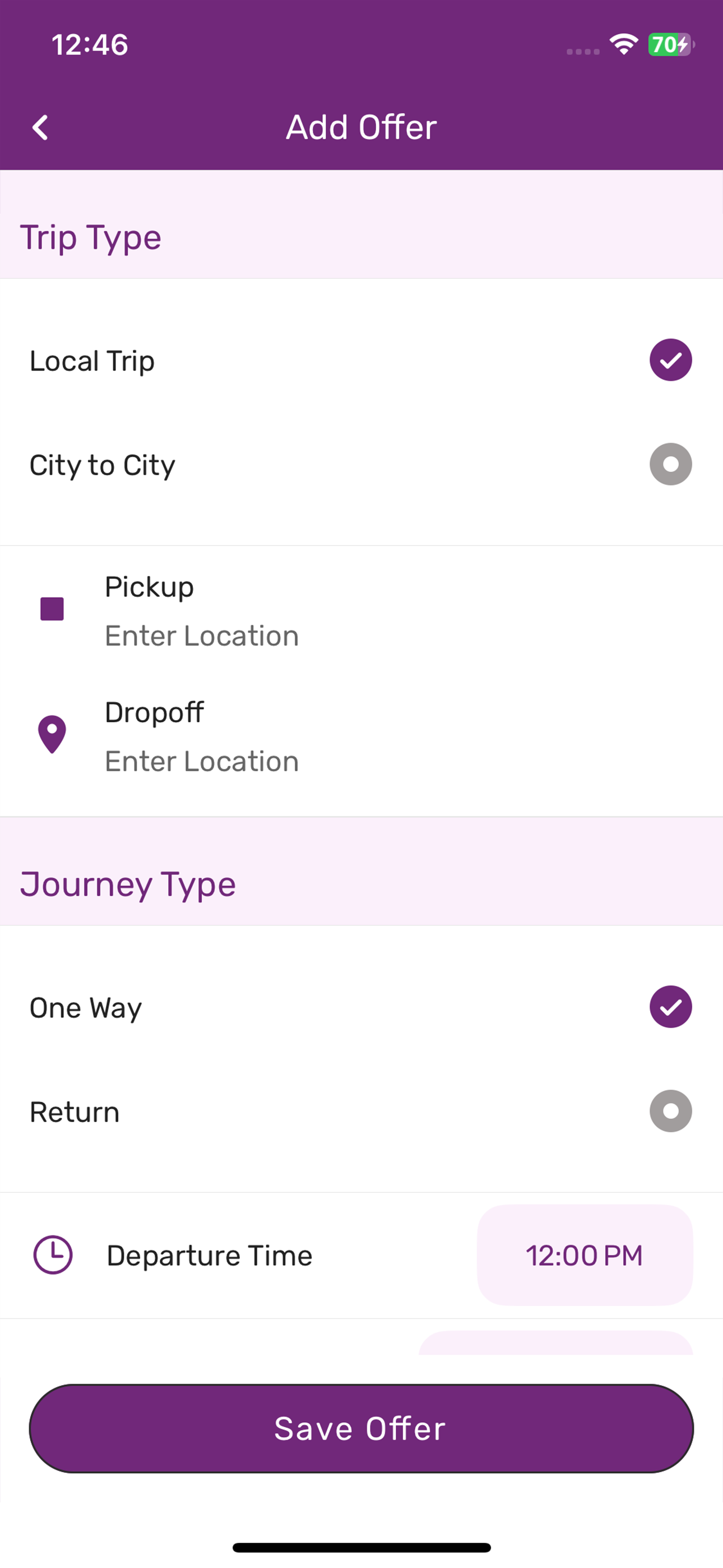Go back using the header arrow
723x1568 pixels.
point(40,128)
